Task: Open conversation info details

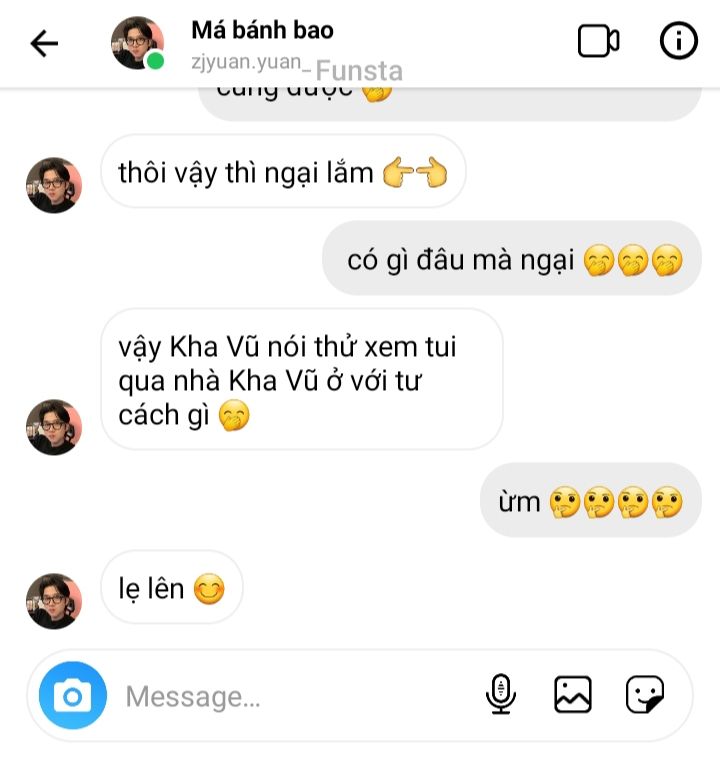Action: [678, 42]
